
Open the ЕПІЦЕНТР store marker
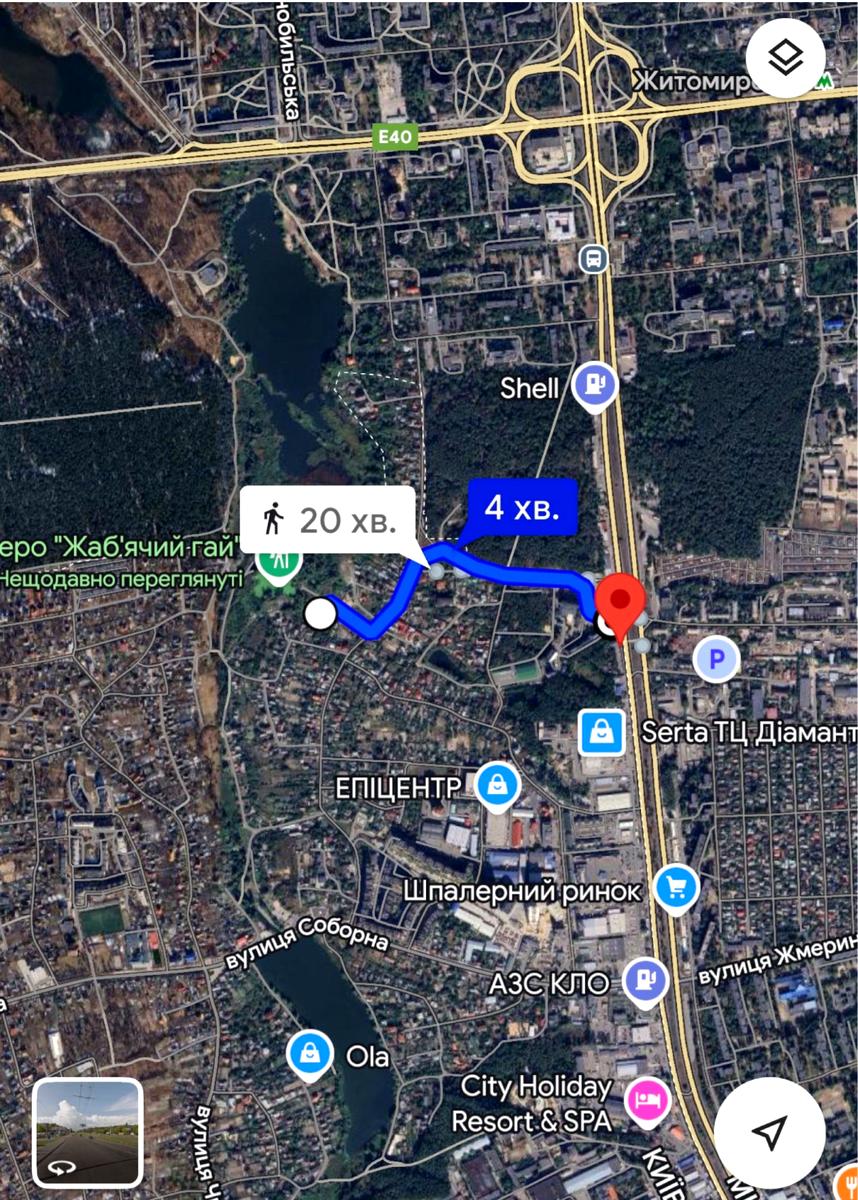click(x=497, y=787)
